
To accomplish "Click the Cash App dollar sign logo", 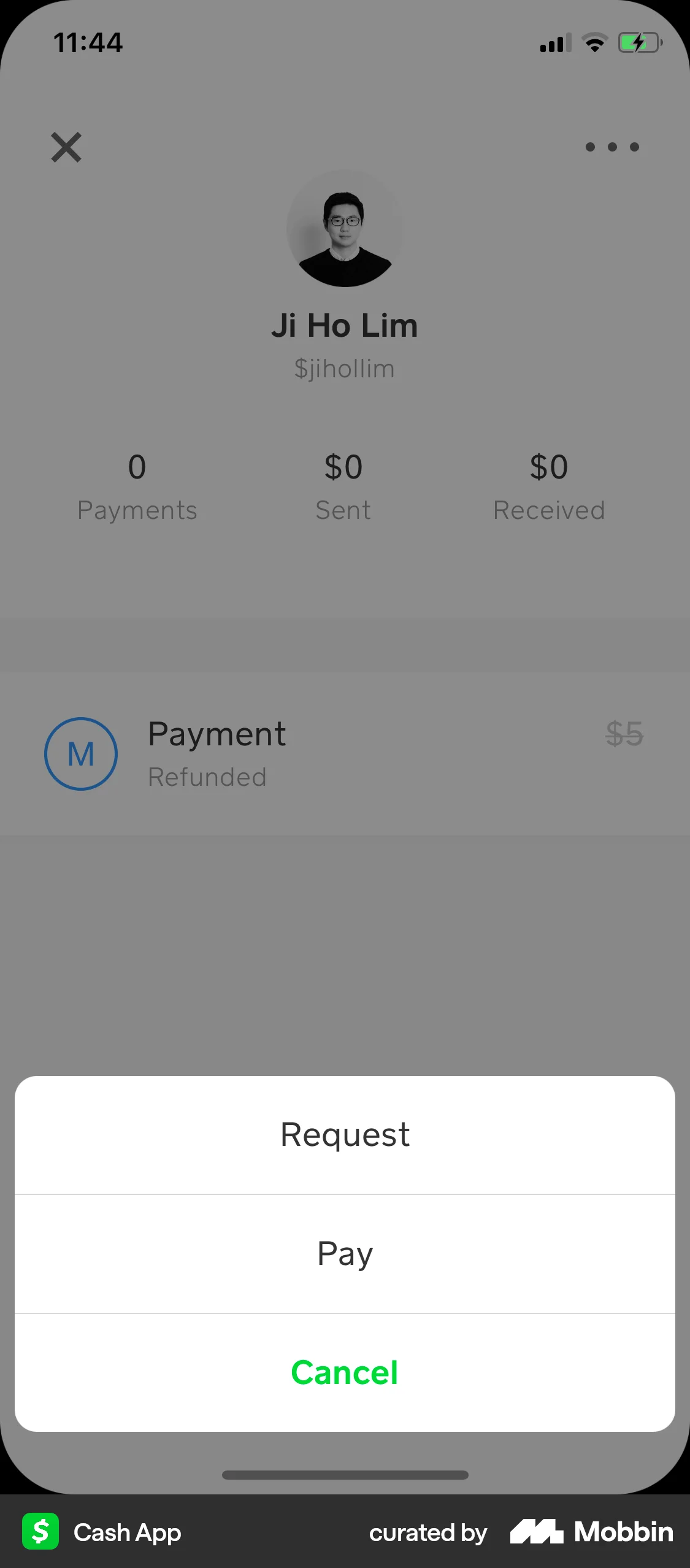I will 40,1532.
